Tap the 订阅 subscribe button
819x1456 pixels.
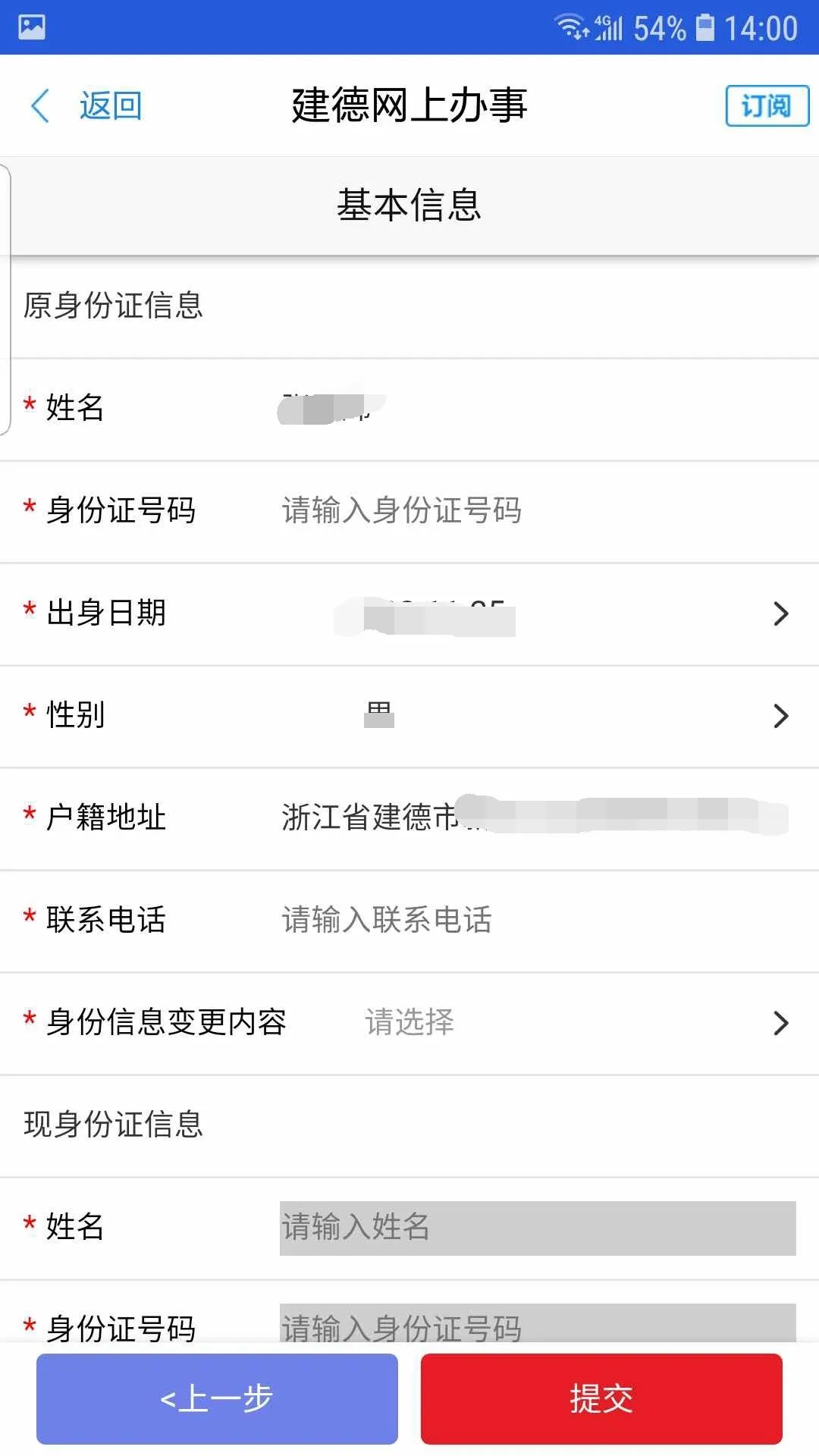[767, 106]
